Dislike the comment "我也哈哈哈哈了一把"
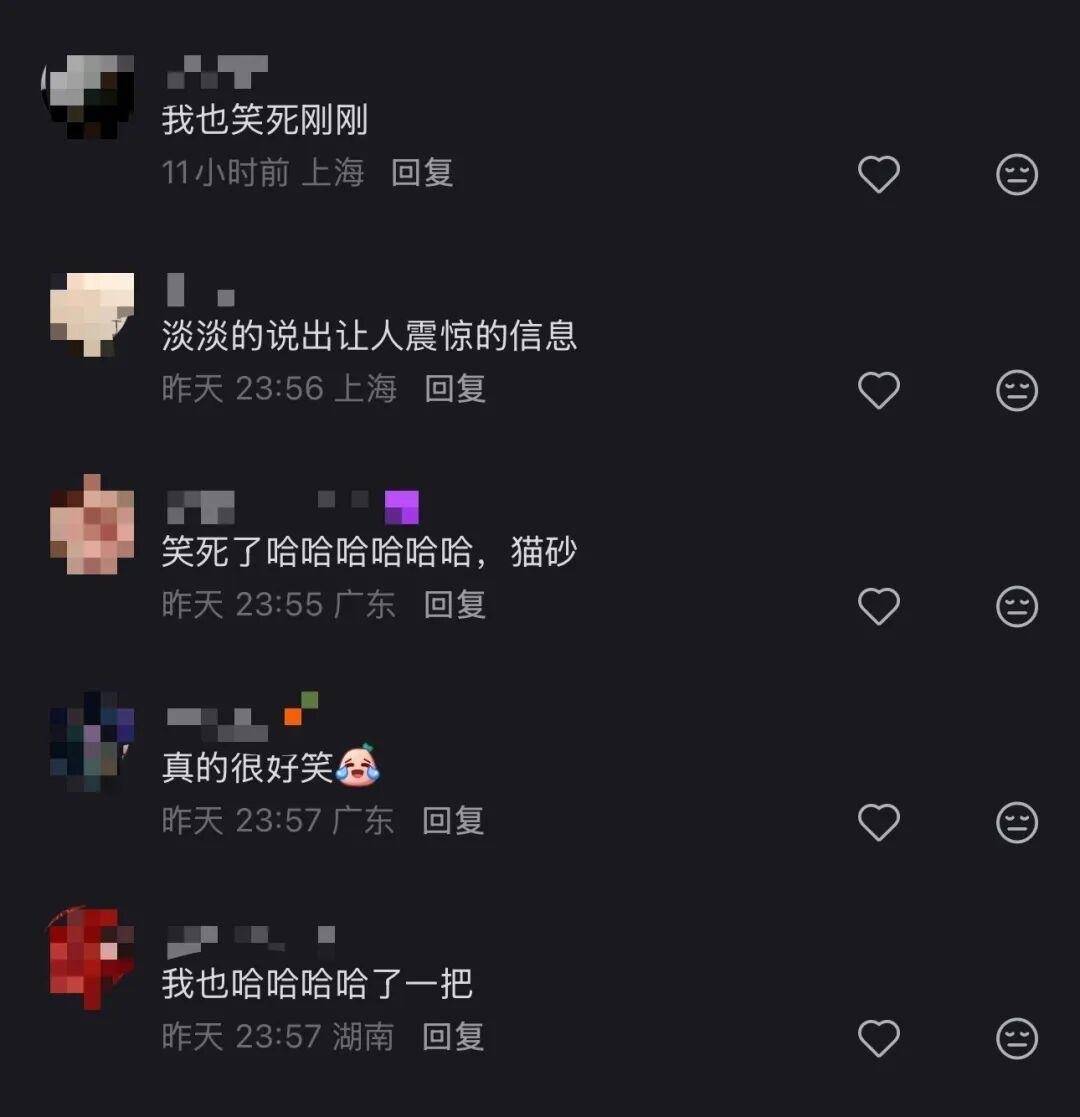 pos(1017,1038)
